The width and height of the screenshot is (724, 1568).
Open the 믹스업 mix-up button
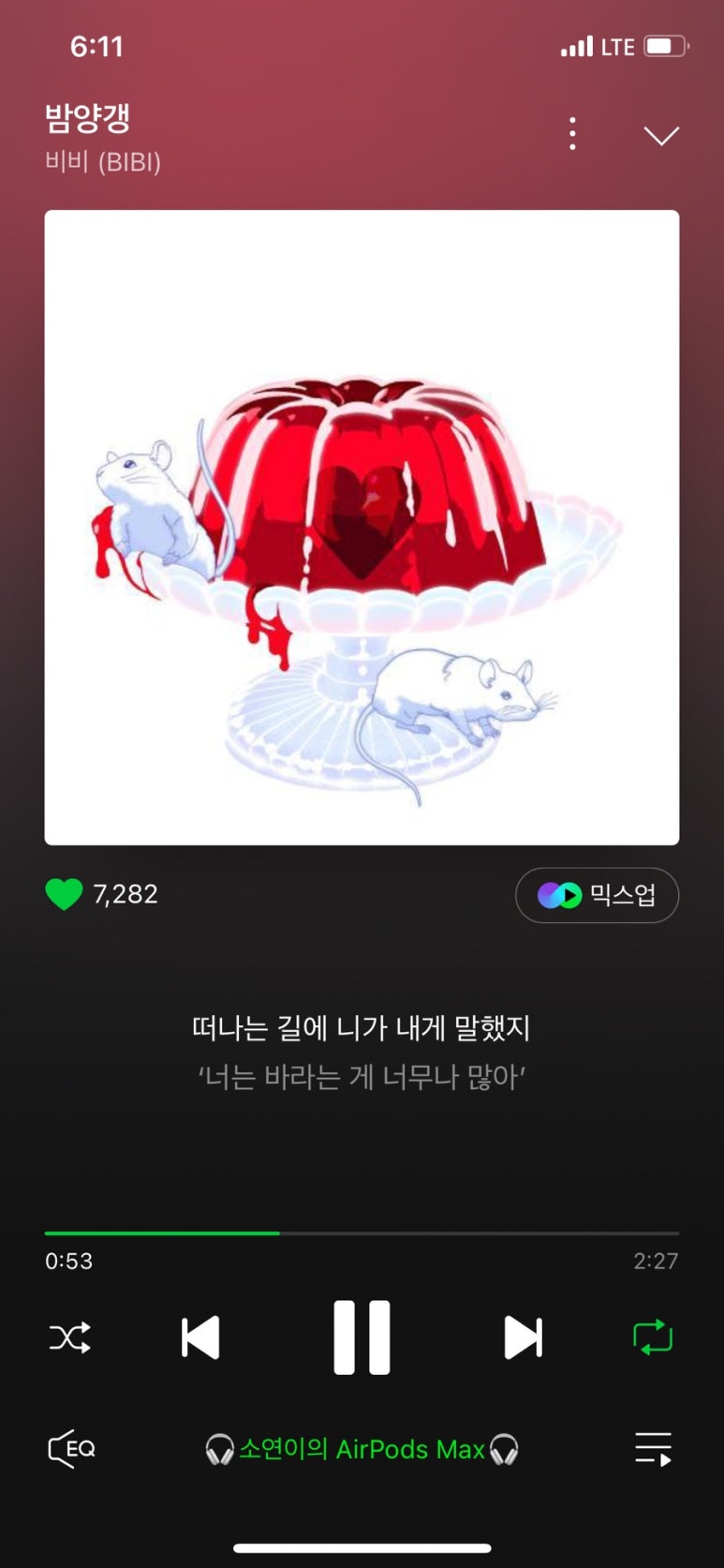[x=597, y=895]
